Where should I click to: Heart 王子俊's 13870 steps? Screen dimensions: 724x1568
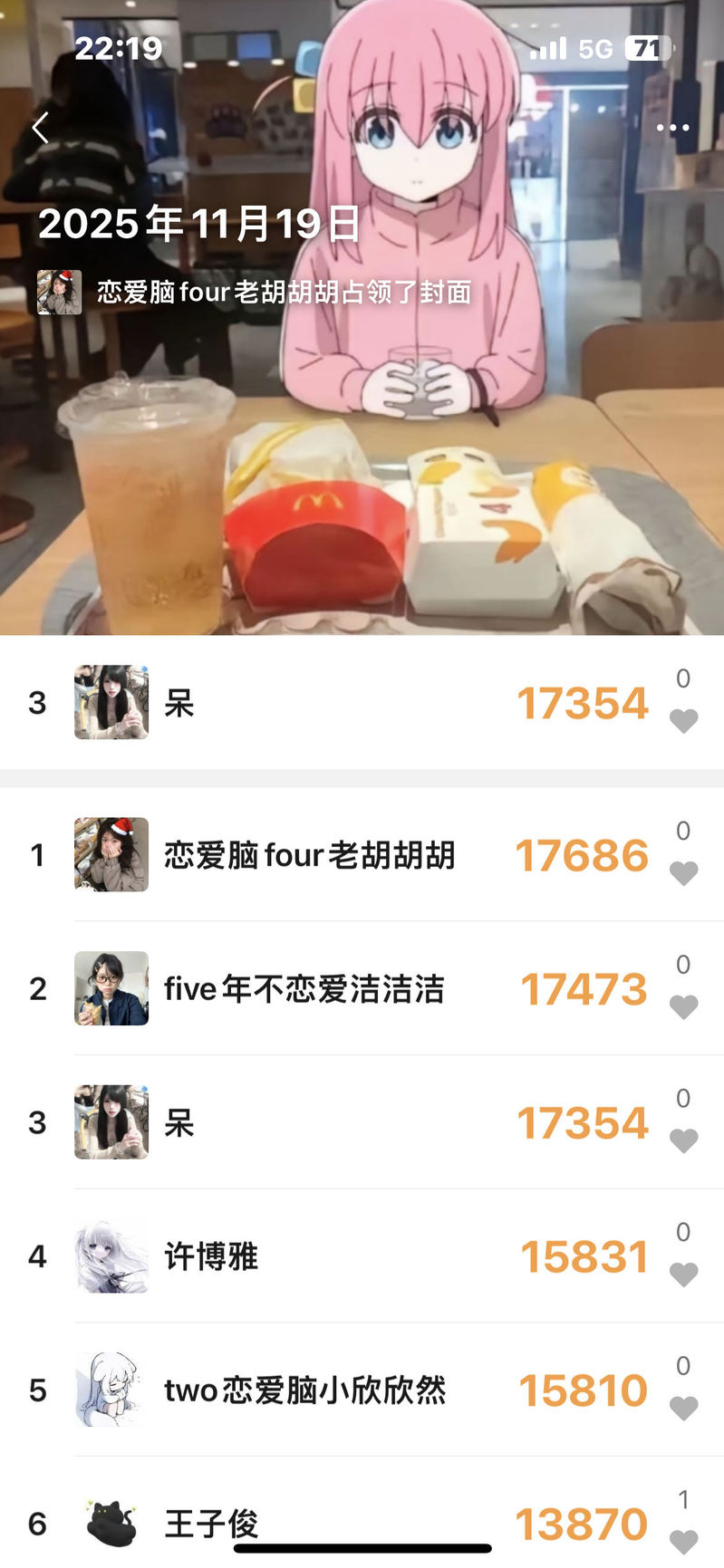[x=683, y=1541]
